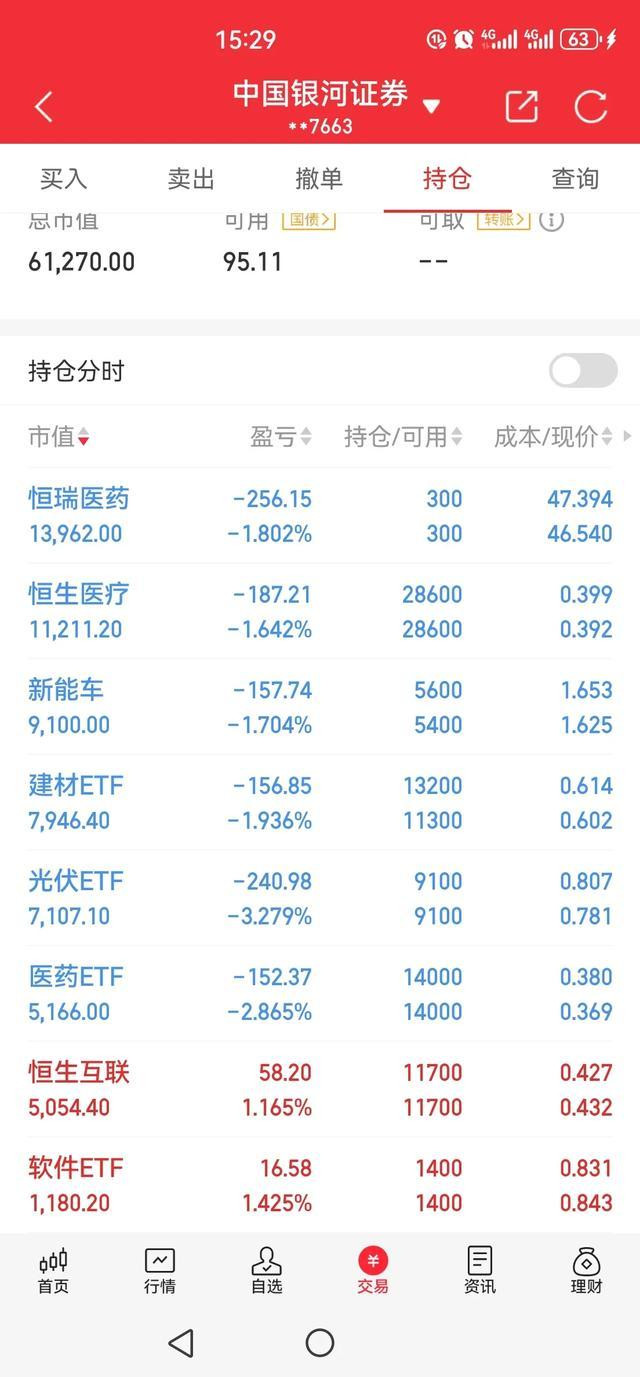Select the 光伏ETF position
This screenshot has height=1377, width=640.
(320, 898)
